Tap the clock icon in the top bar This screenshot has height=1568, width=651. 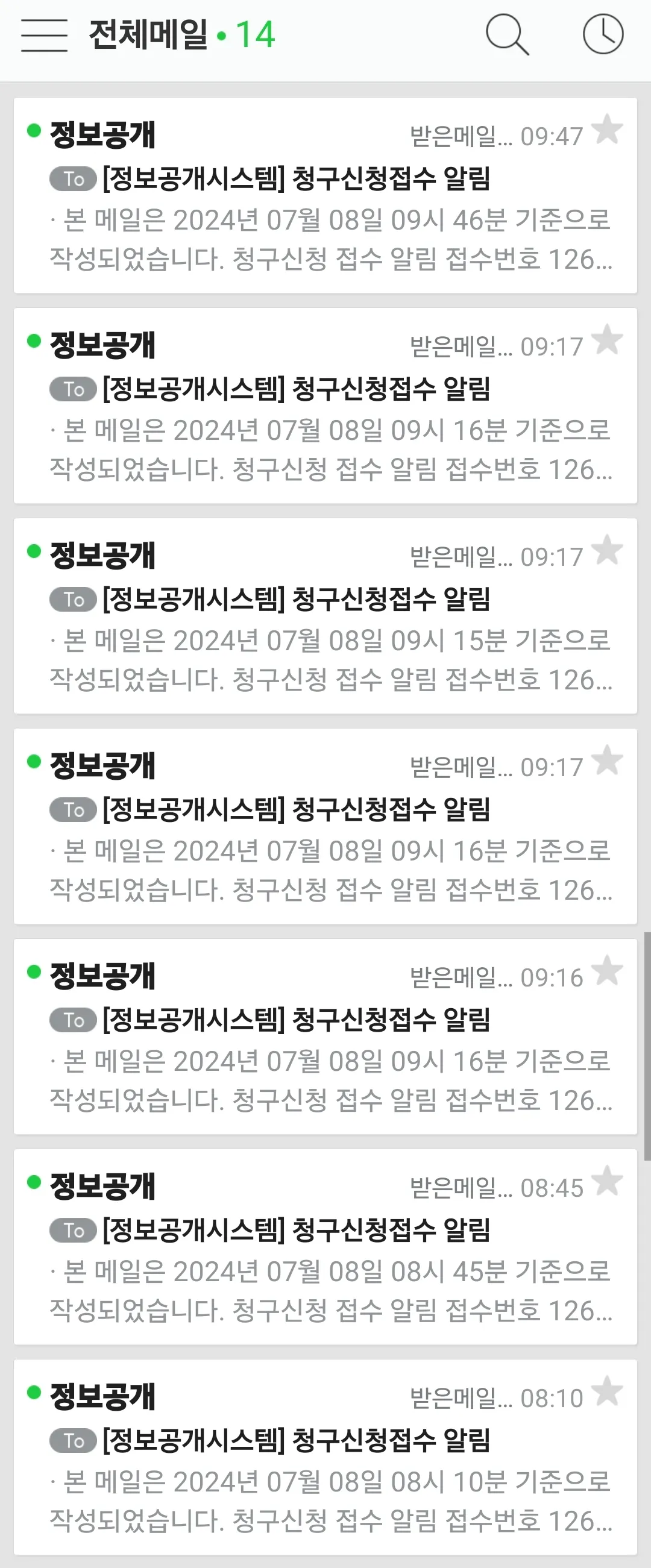coord(603,36)
